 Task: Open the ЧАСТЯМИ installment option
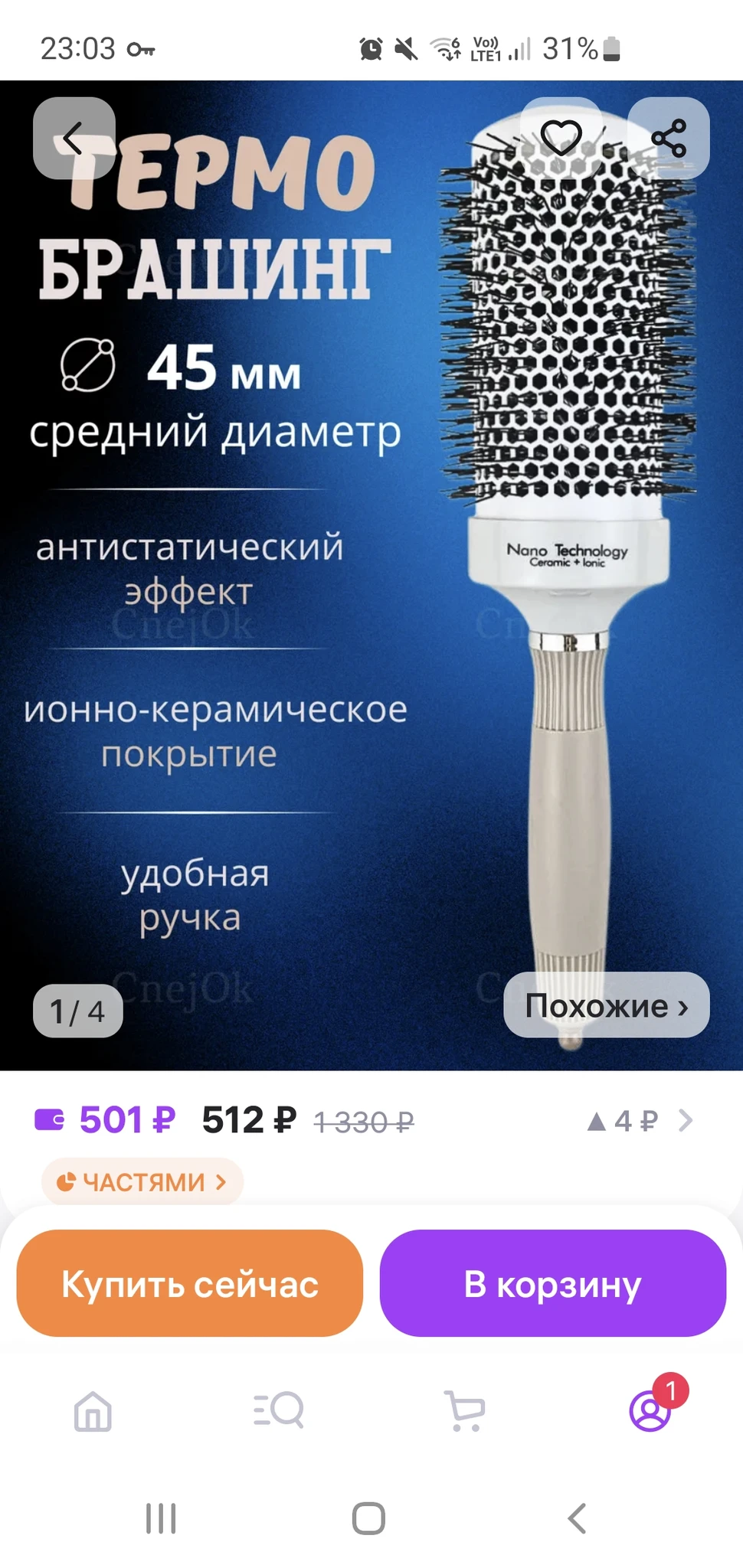pyautogui.click(x=142, y=1182)
